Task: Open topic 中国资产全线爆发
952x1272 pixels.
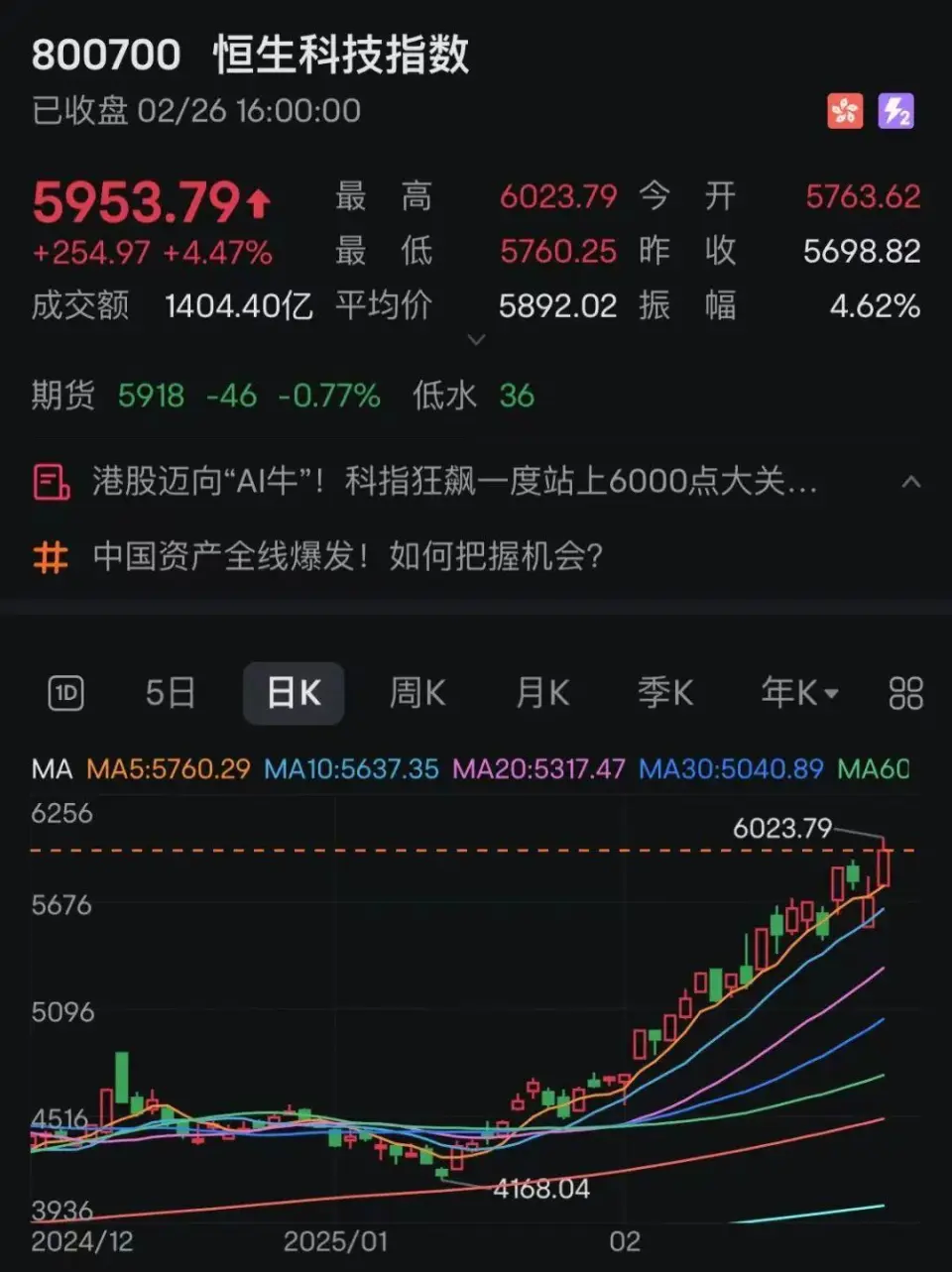Action: tap(347, 556)
